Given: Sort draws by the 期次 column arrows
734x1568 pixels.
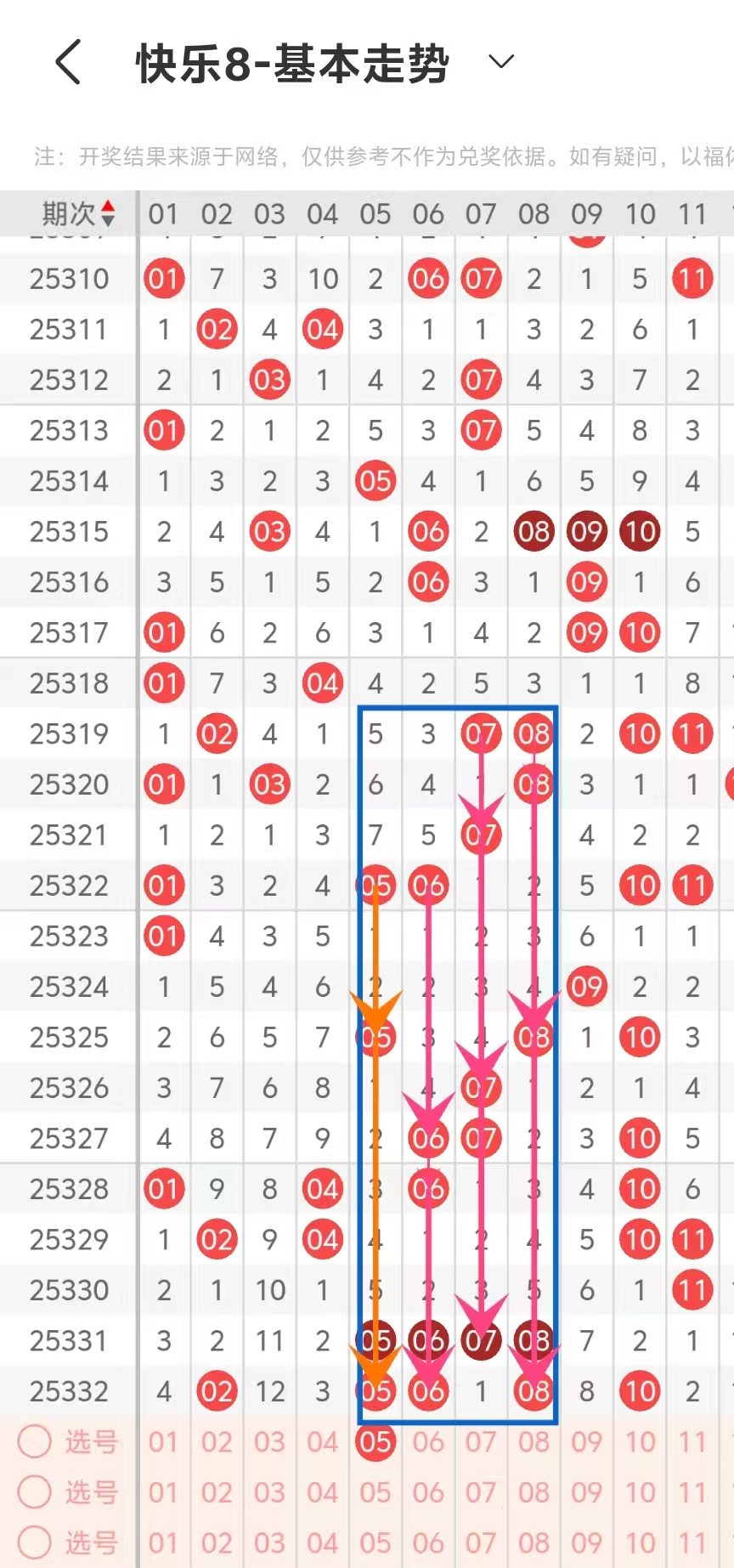Looking at the screenshot, I should click(x=108, y=213).
